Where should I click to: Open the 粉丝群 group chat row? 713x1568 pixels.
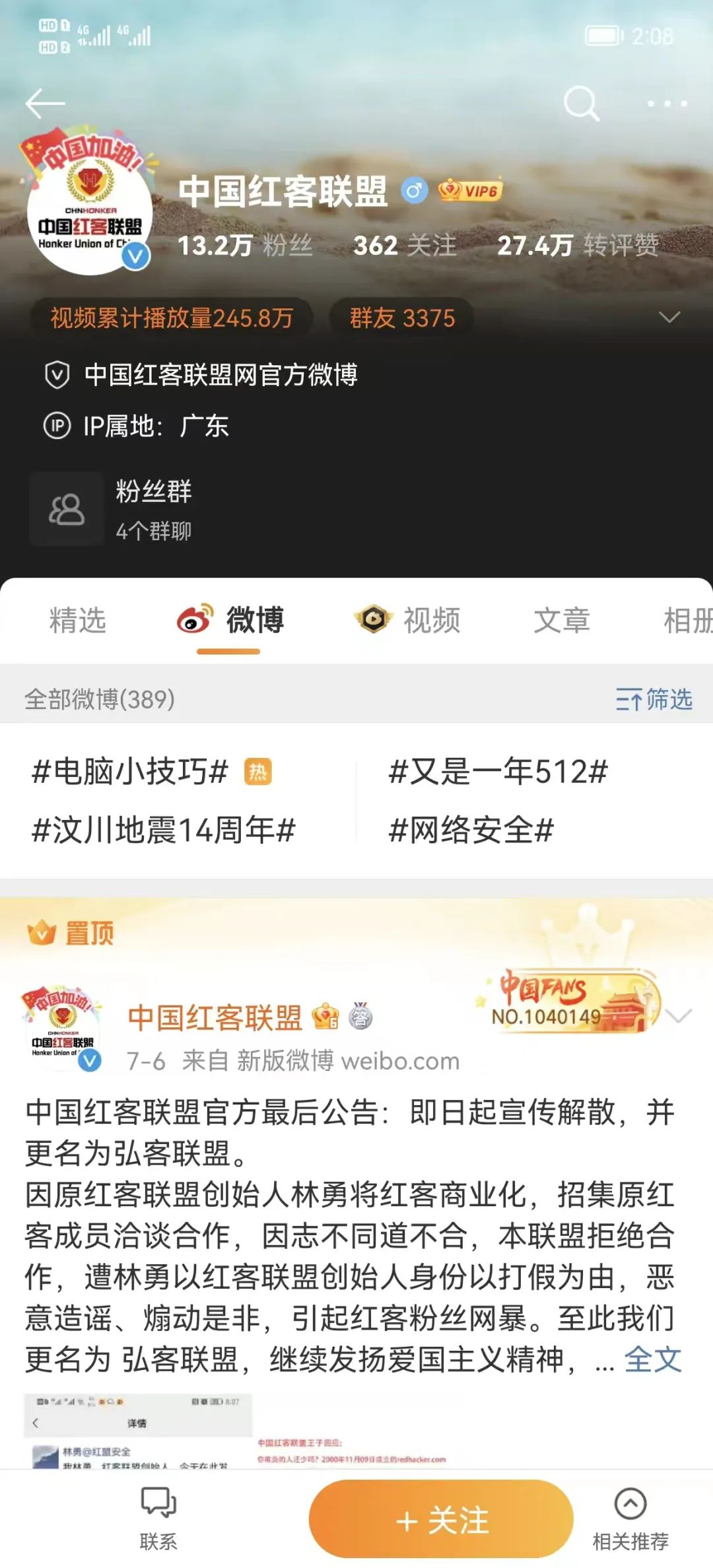click(x=153, y=509)
